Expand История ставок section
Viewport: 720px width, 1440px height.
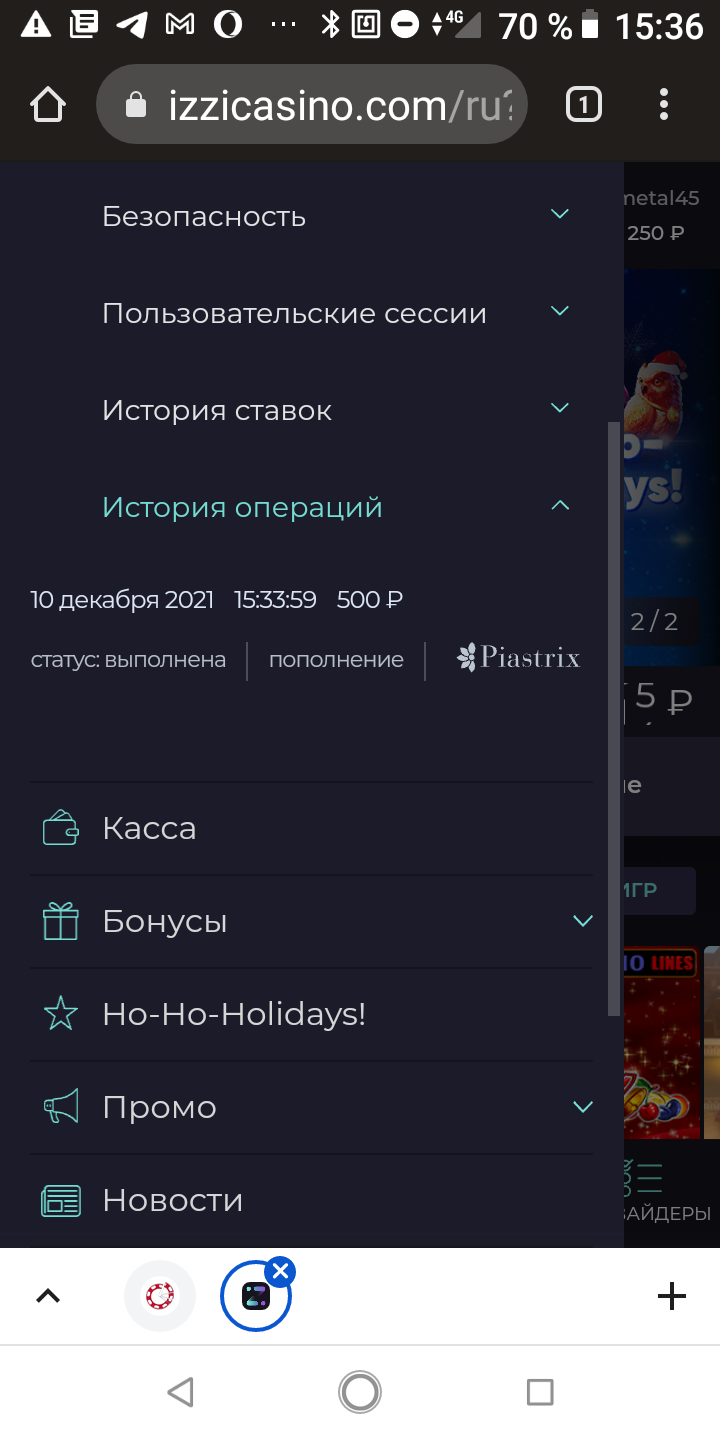[560, 408]
